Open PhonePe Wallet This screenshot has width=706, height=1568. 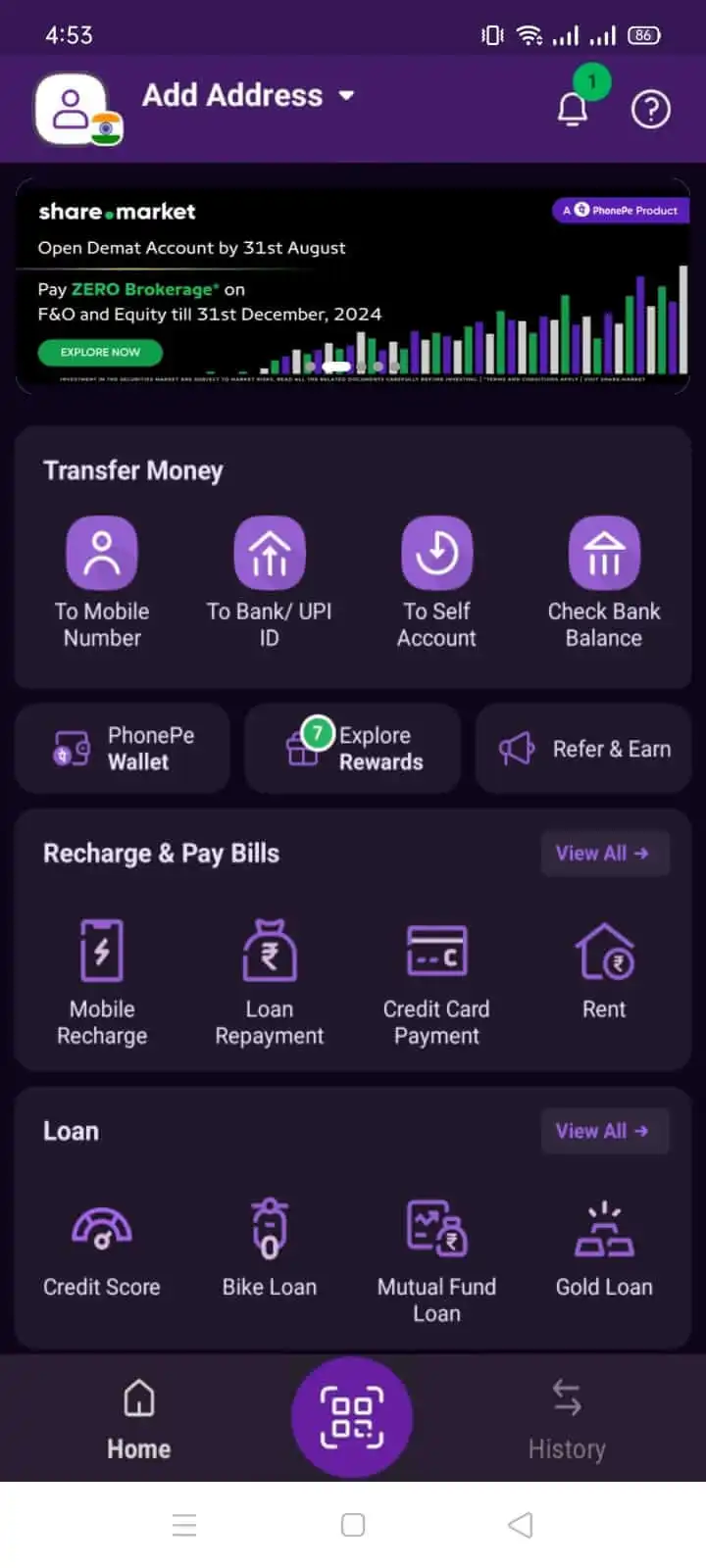(x=123, y=748)
